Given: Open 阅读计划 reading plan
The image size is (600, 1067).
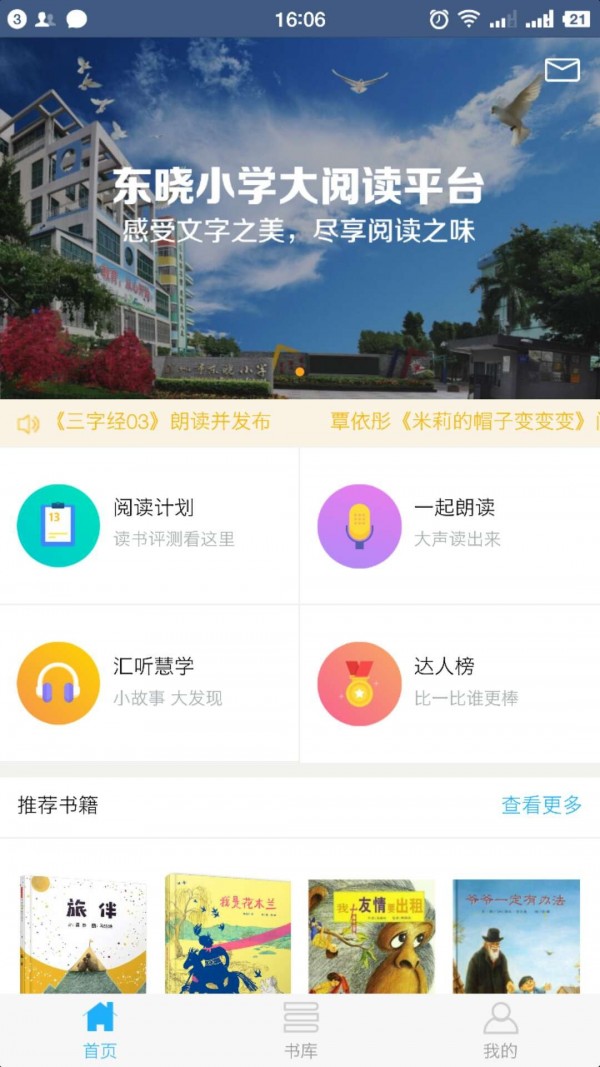Looking at the screenshot, I should (150, 525).
